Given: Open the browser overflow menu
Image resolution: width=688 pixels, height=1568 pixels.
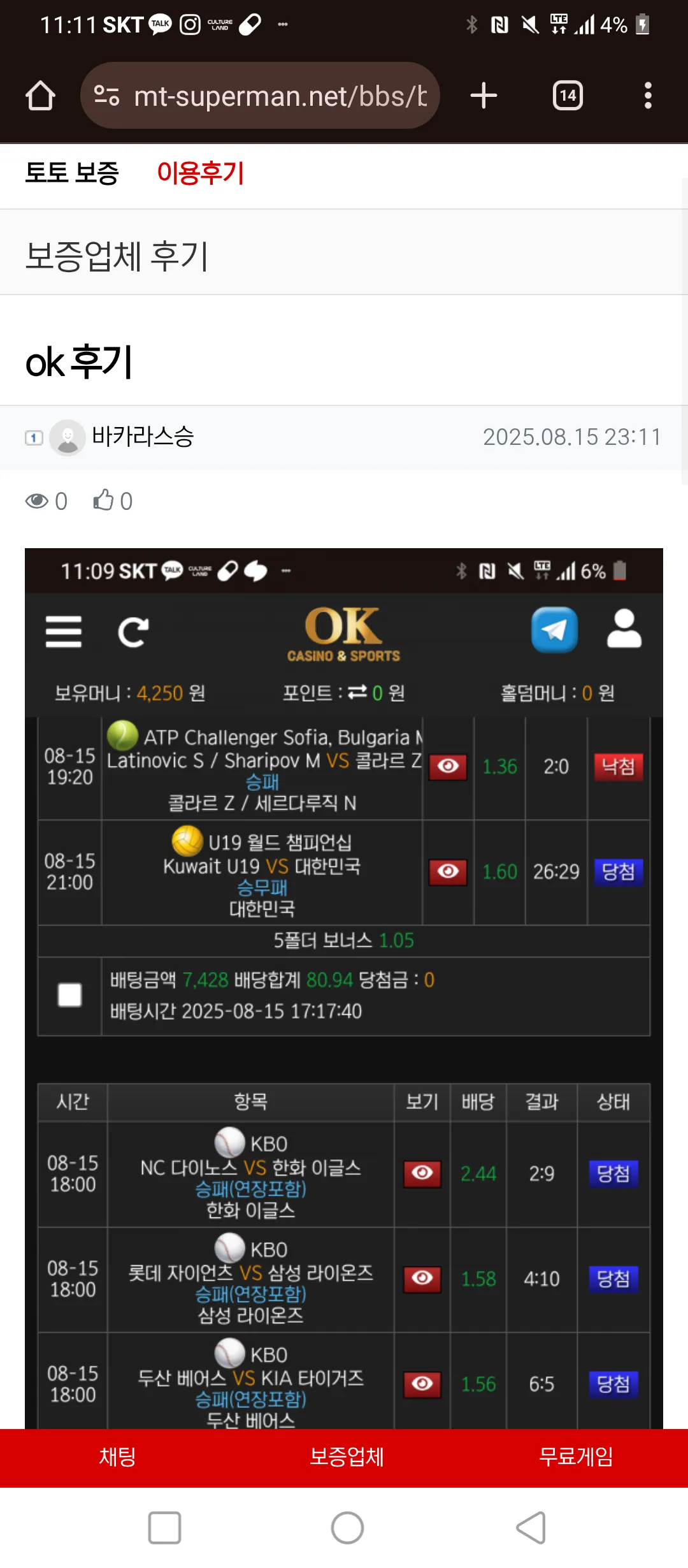Looking at the screenshot, I should [x=648, y=96].
